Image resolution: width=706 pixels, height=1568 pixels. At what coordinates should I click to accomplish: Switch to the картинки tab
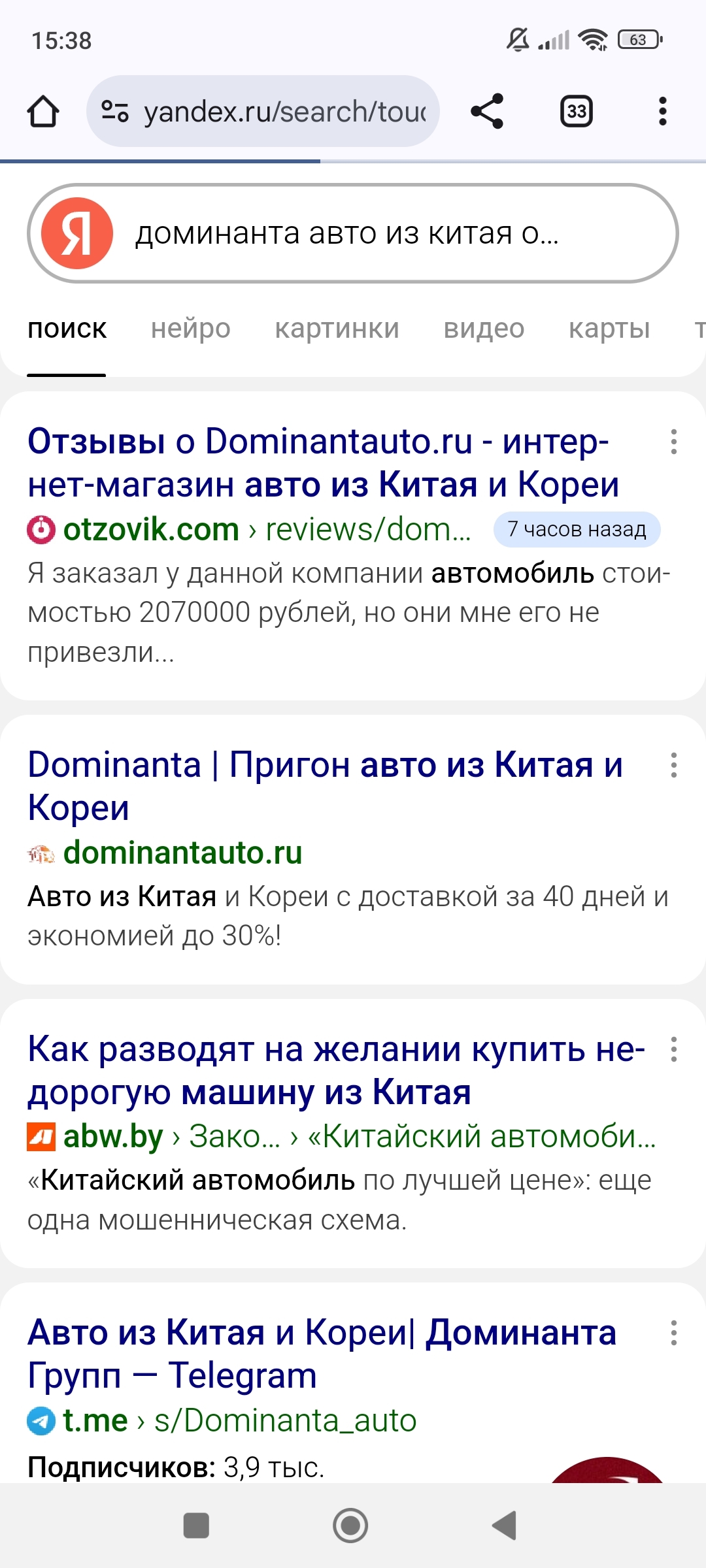[337, 329]
